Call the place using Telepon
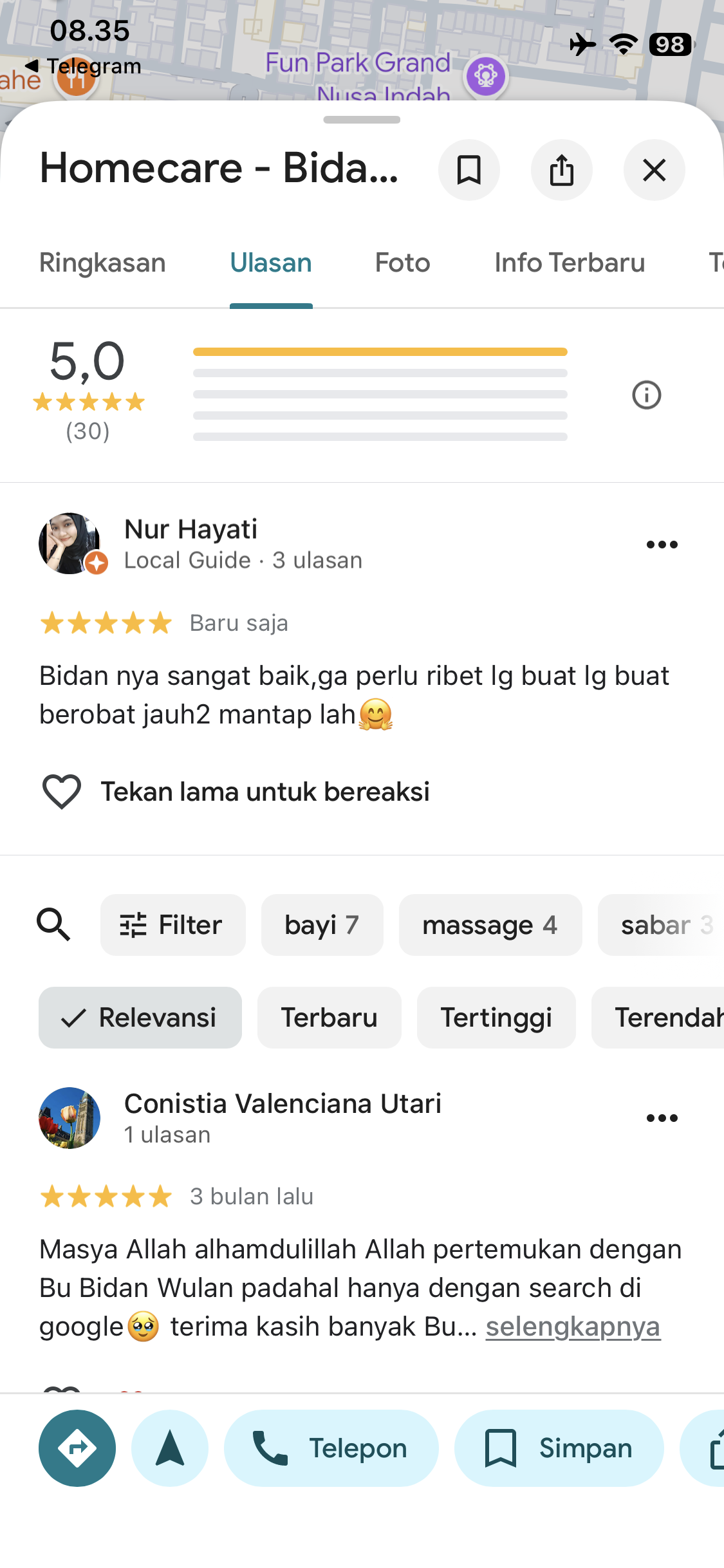The image size is (724, 1568). 331,1448
